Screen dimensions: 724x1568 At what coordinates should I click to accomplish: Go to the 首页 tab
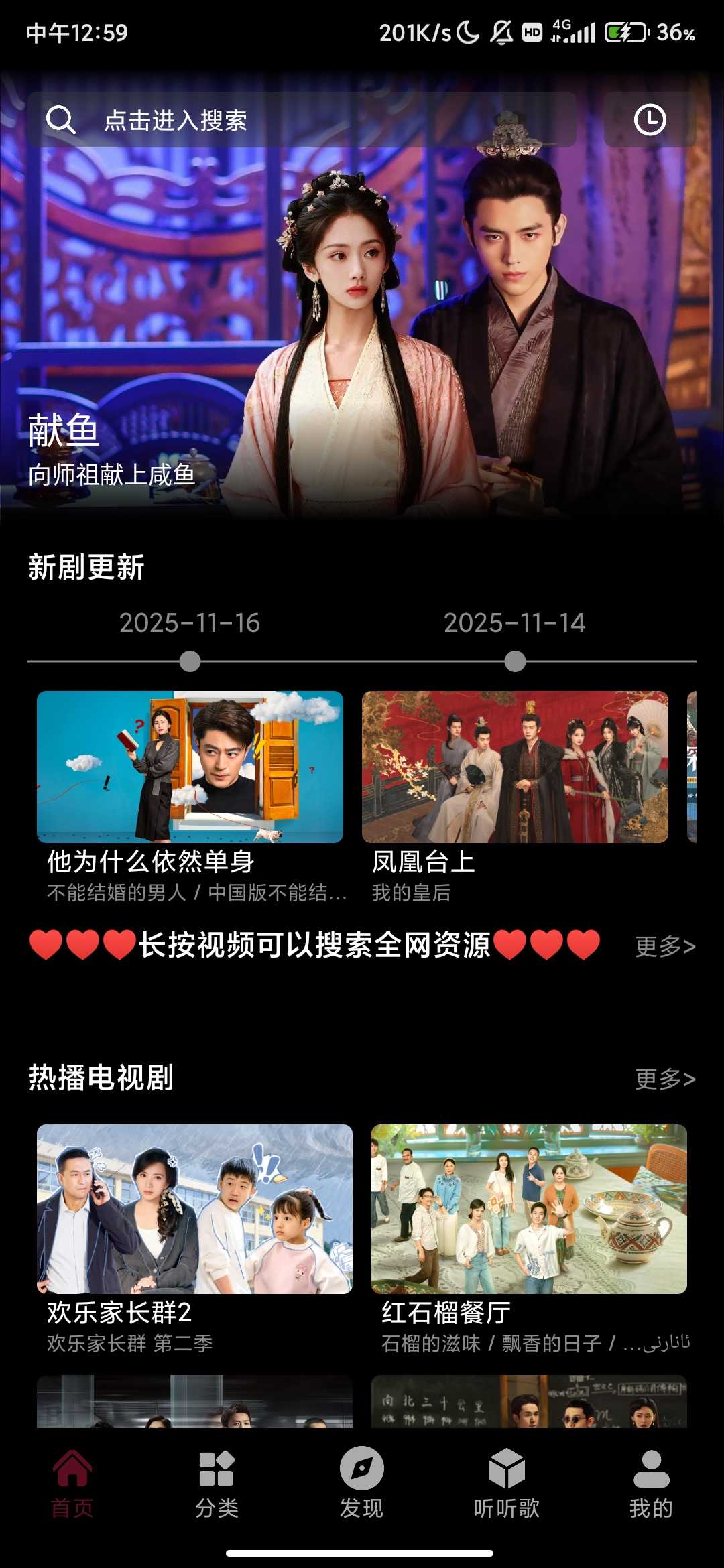pyautogui.click(x=72, y=1482)
